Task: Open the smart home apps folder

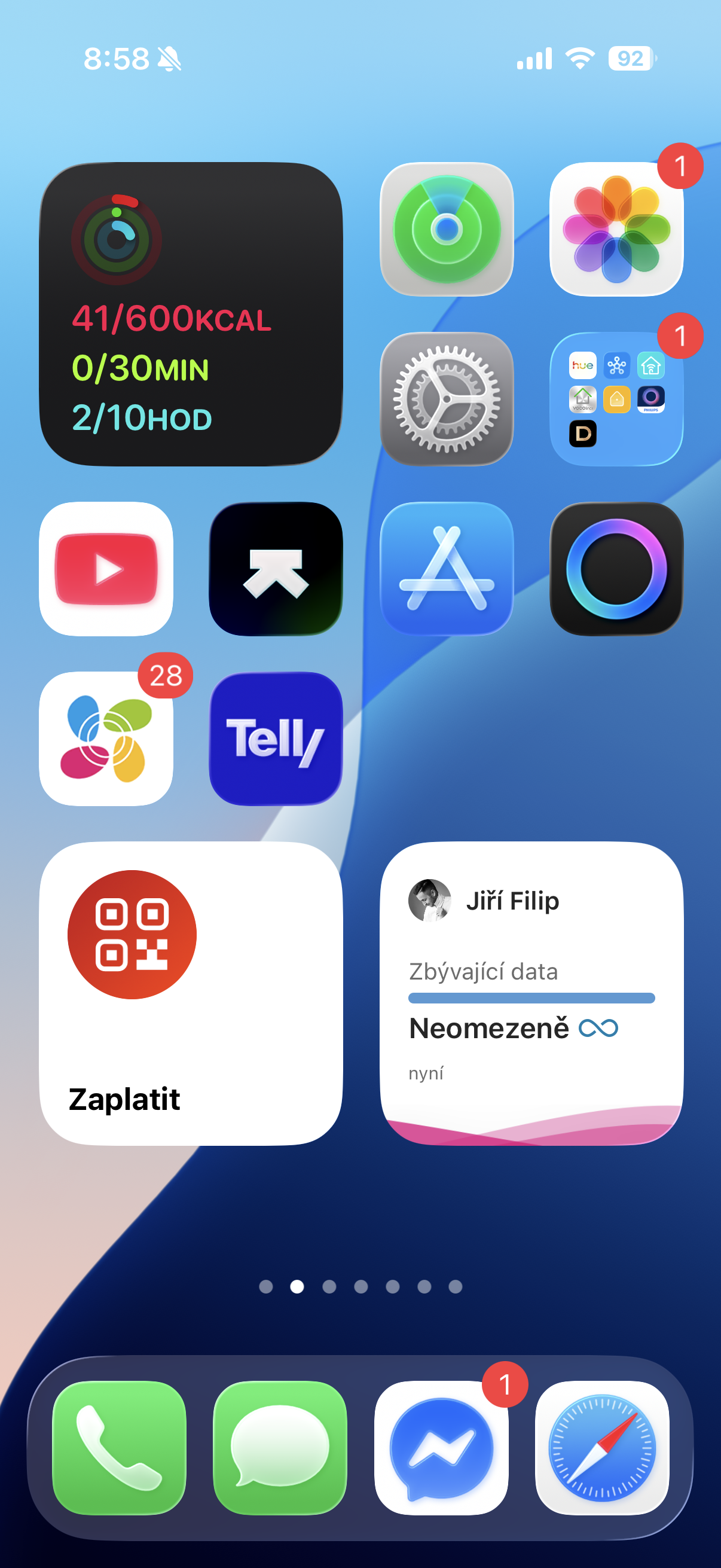Action: click(616, 399)
